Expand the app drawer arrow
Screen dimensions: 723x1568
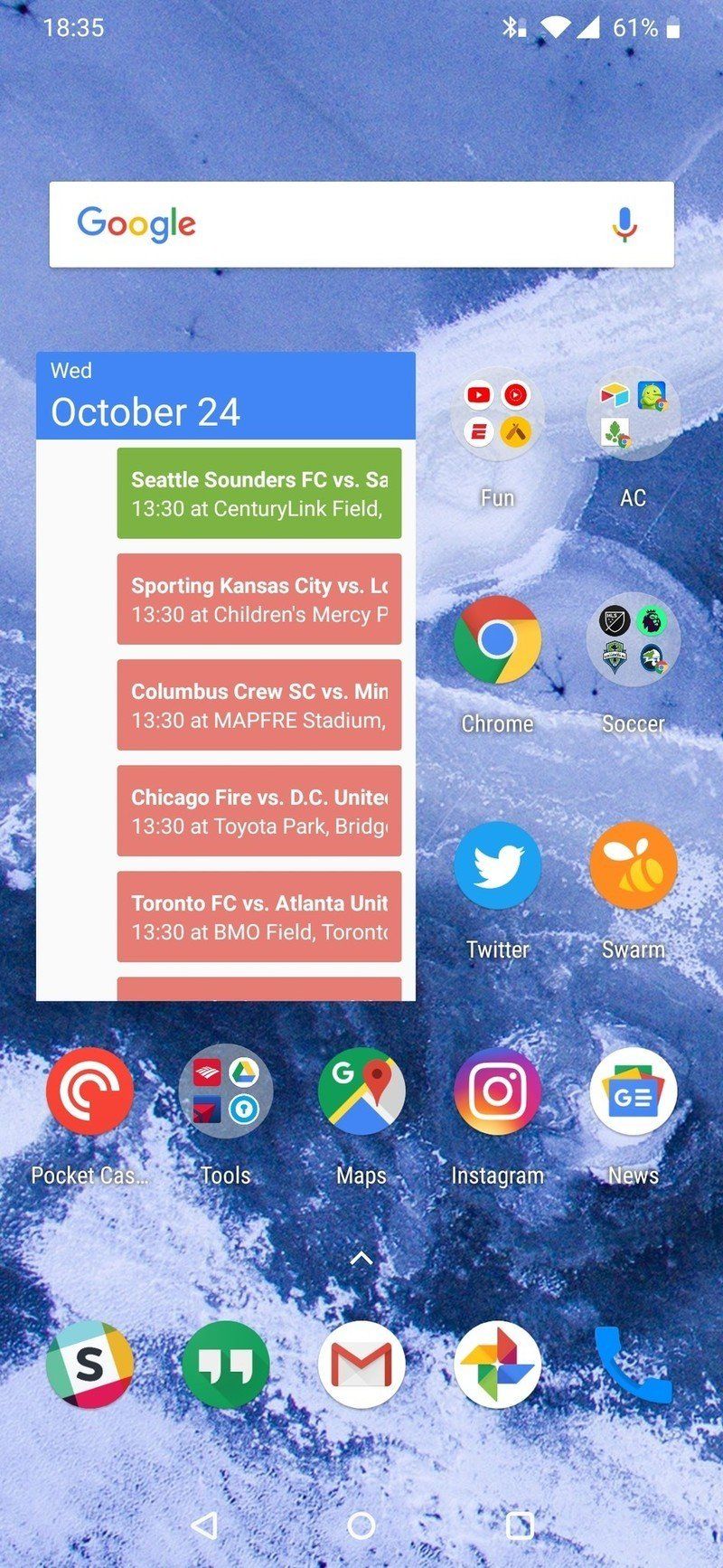361,1258
